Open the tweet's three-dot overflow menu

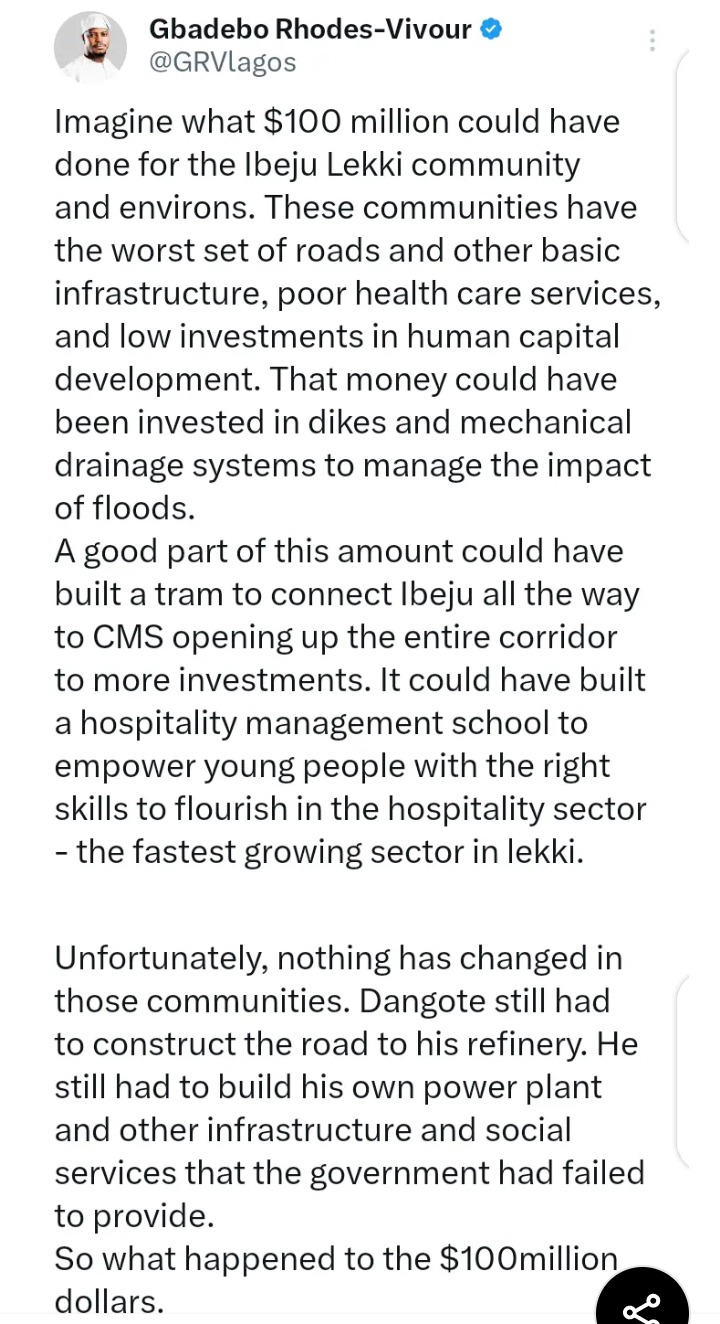(x=652, y=41)
